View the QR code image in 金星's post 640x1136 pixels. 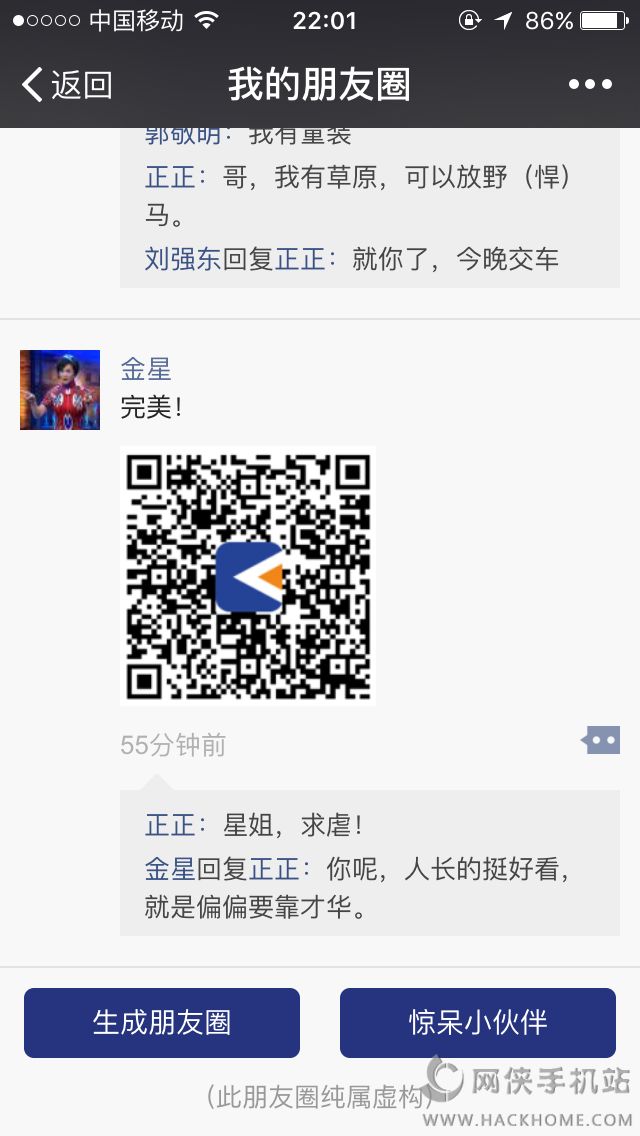[x=247, y=576]
